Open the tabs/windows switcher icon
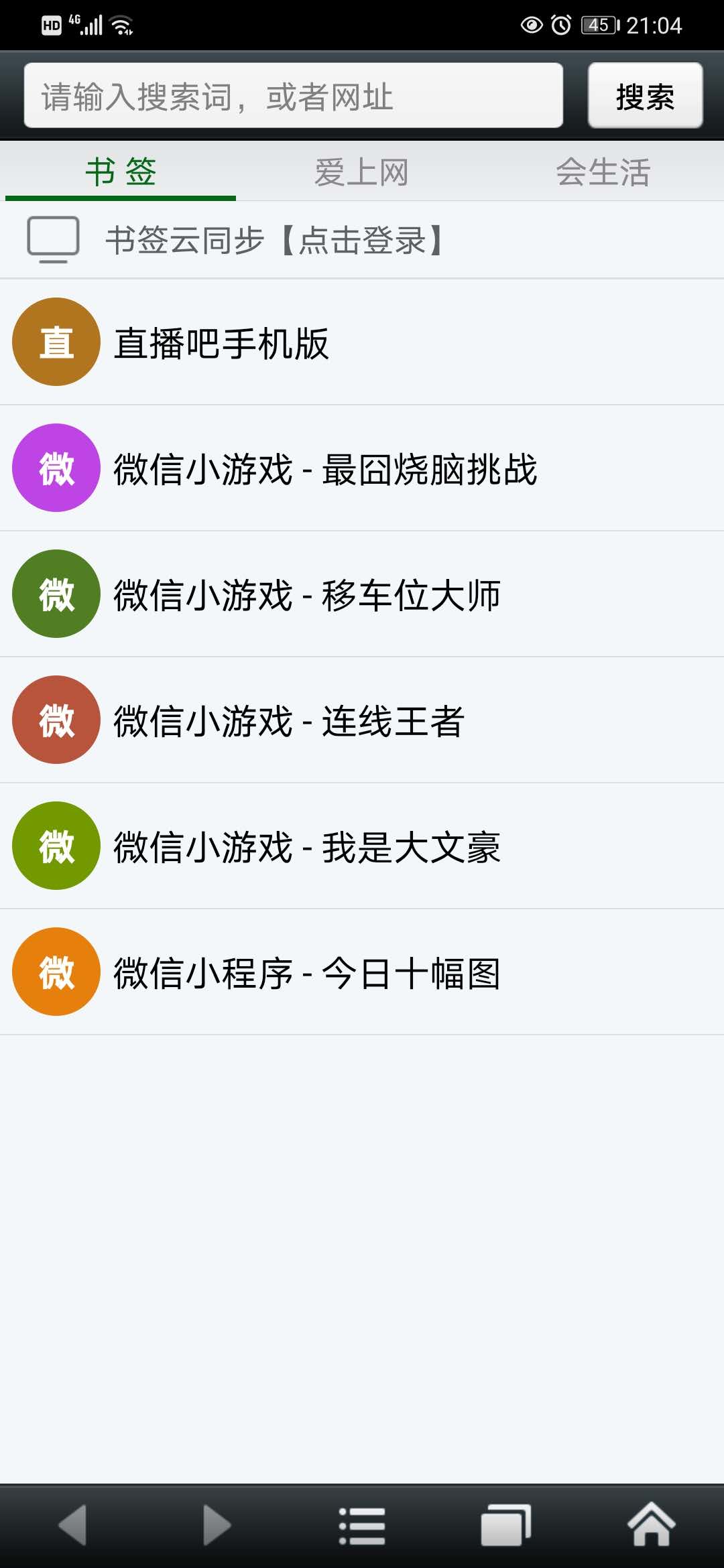The width and height of the screenshot is (724, 1568). 506,1525
